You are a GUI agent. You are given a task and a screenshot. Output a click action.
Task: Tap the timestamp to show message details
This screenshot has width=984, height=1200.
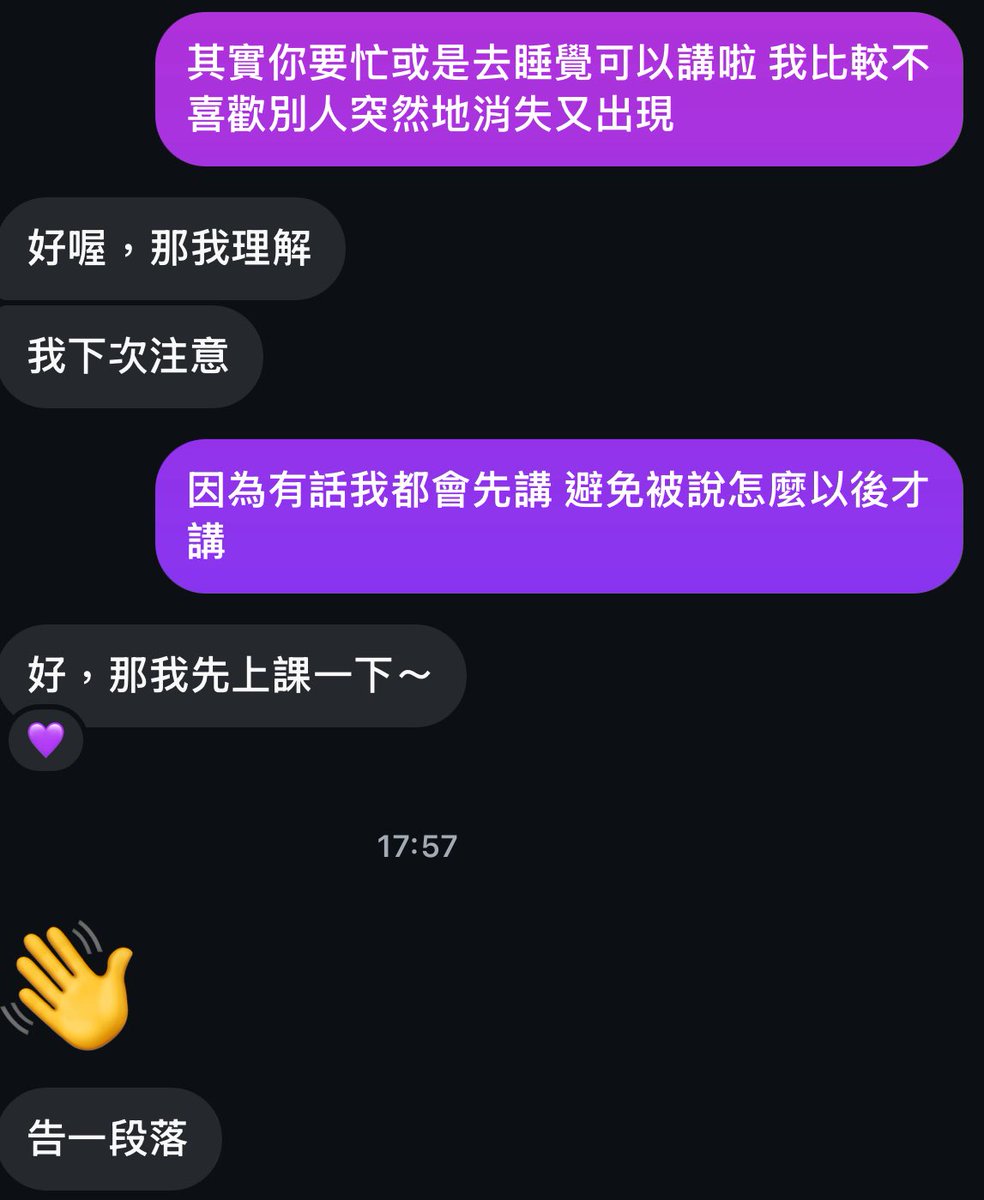click(x=418, y=846)
